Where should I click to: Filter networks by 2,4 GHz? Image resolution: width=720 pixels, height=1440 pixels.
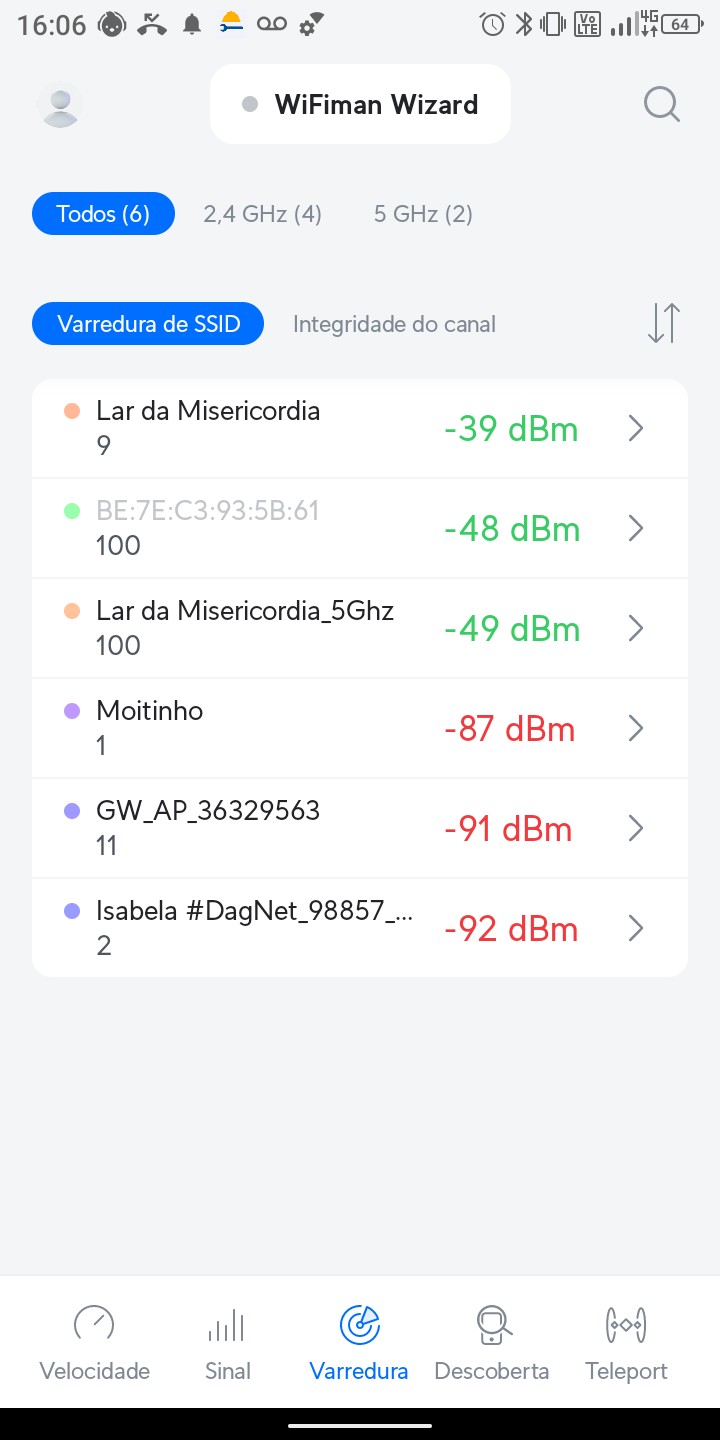point(263,214)
